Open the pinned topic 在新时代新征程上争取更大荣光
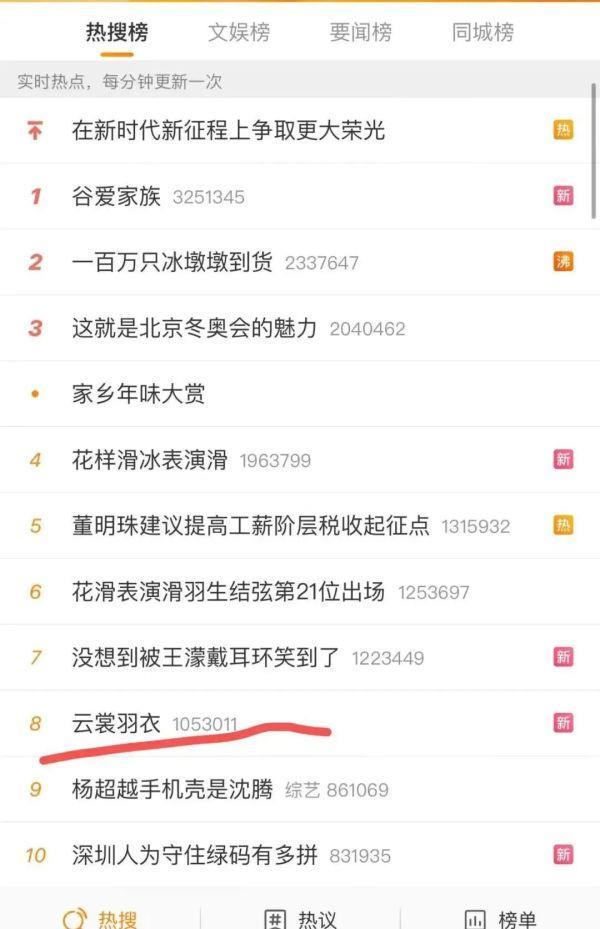600x929 pixels. (229, 130)
